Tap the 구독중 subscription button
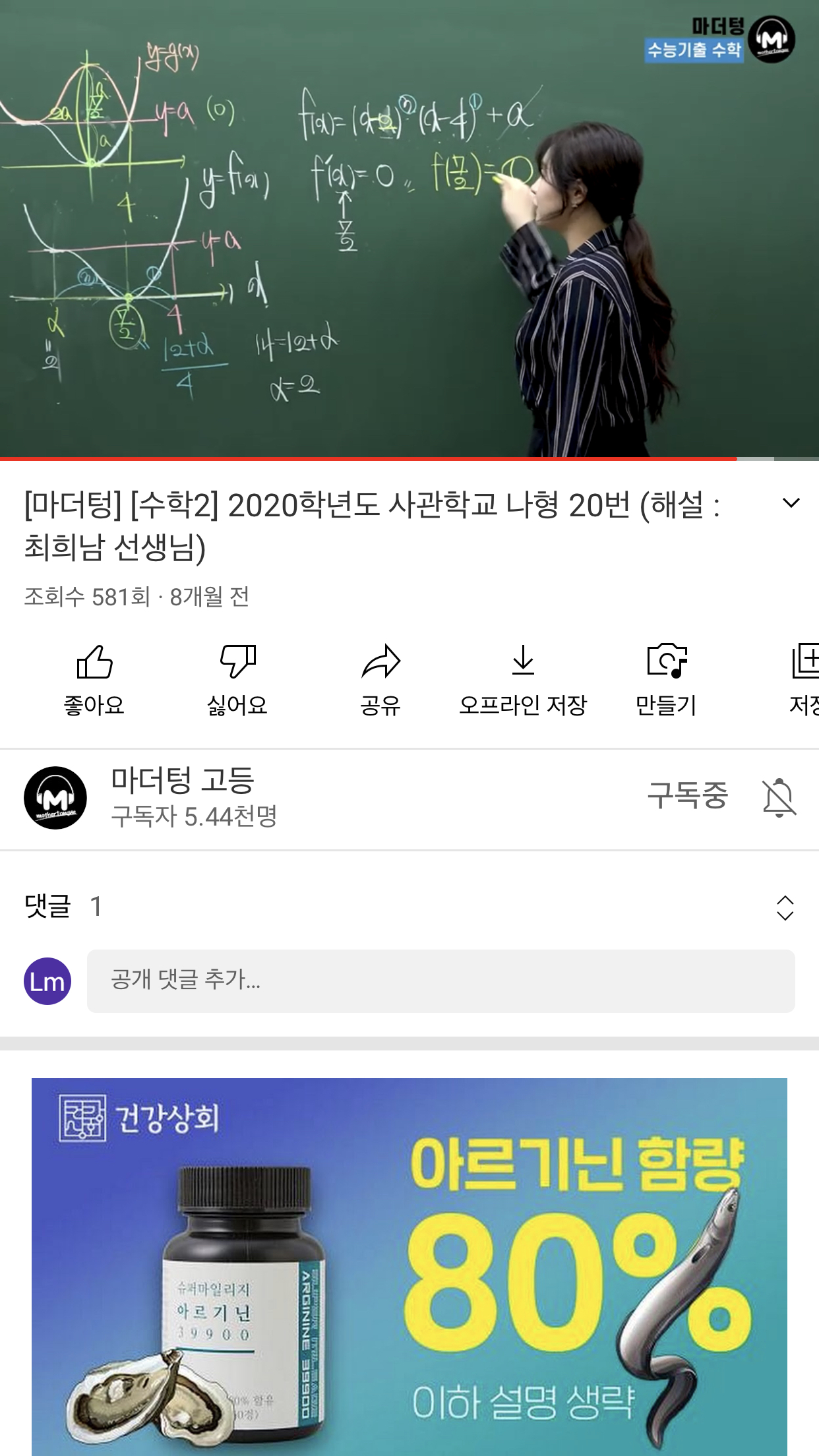Screen dimensions: 819x1456 click(x=687, y=796)
